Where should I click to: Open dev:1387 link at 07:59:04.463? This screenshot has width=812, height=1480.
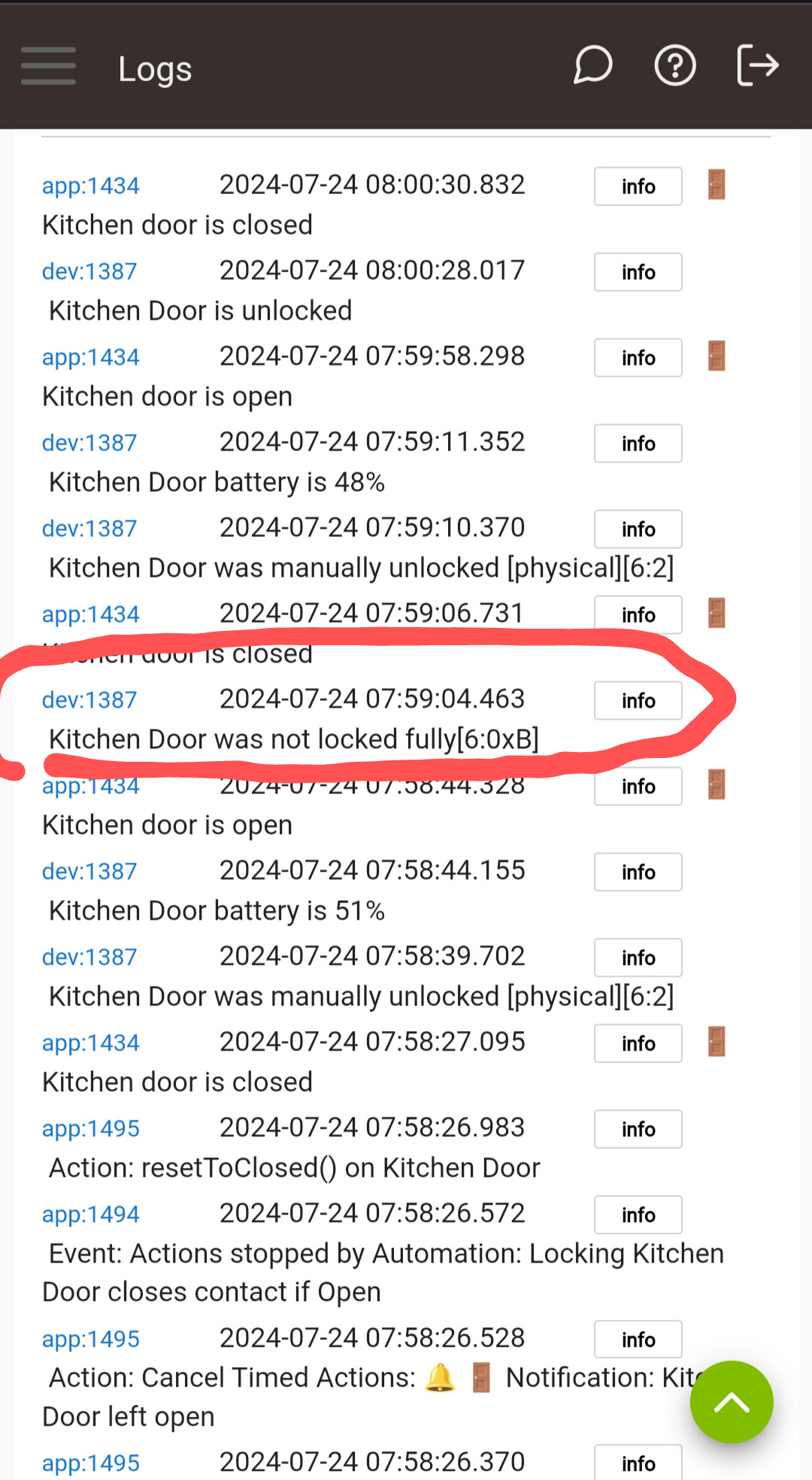tap(89, 700)
